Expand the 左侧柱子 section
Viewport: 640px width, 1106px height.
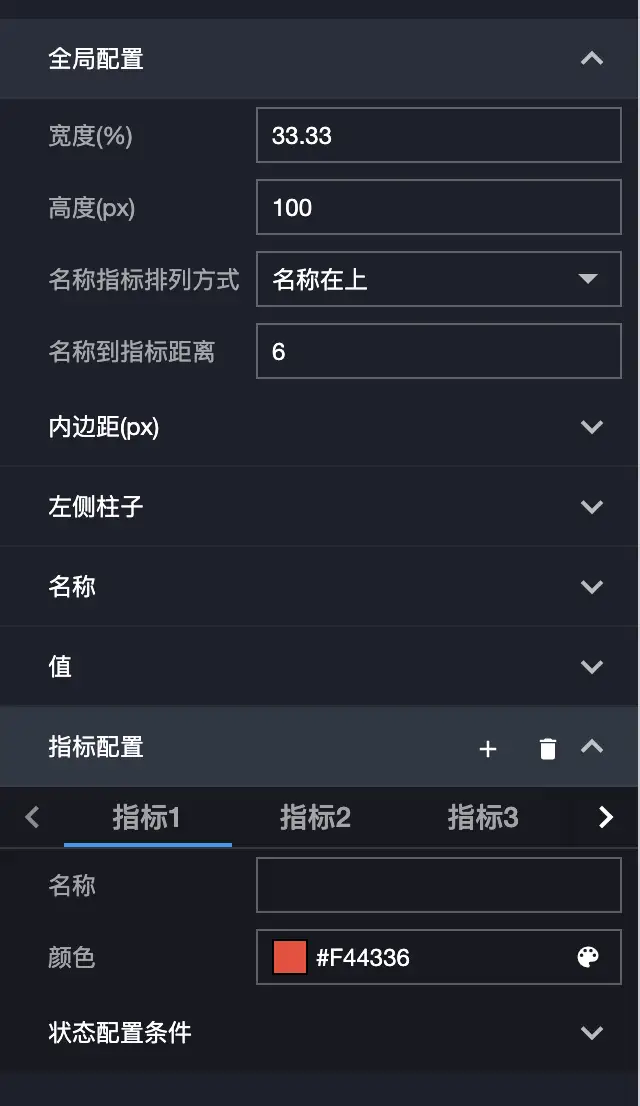tap(592, 507)
